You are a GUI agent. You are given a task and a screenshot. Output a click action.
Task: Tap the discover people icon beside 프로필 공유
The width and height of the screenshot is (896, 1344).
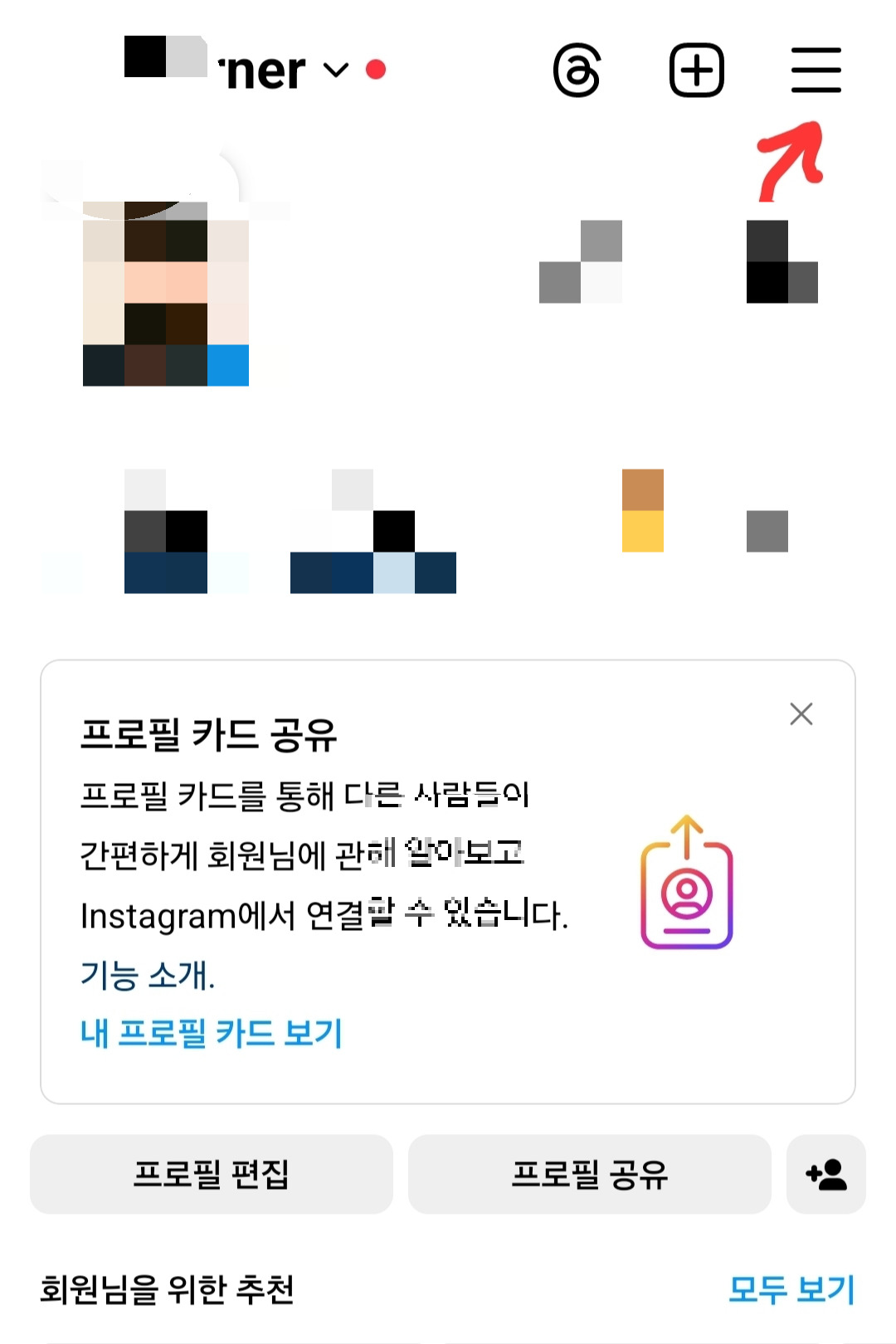point(826,1174)
